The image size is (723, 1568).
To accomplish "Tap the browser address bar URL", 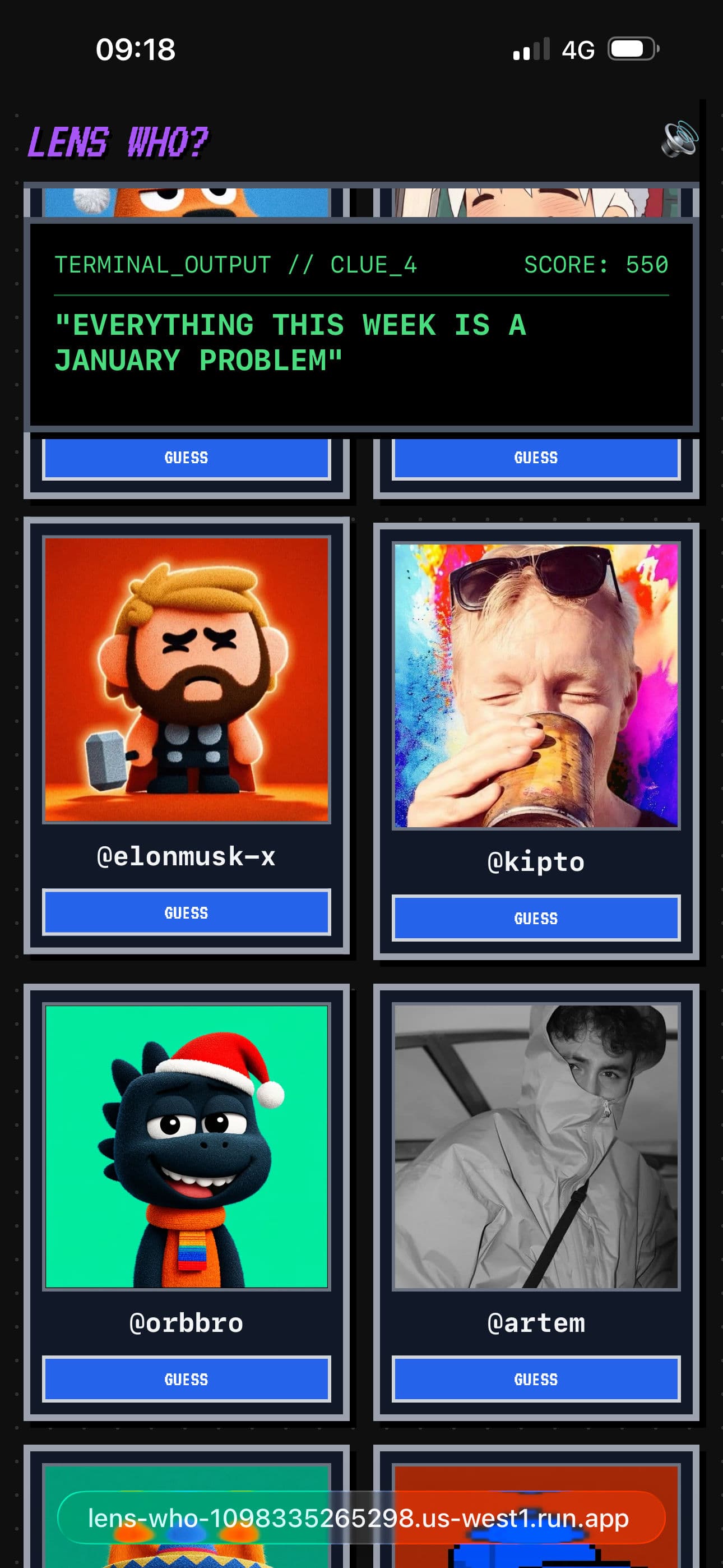I will point(359,1518).
